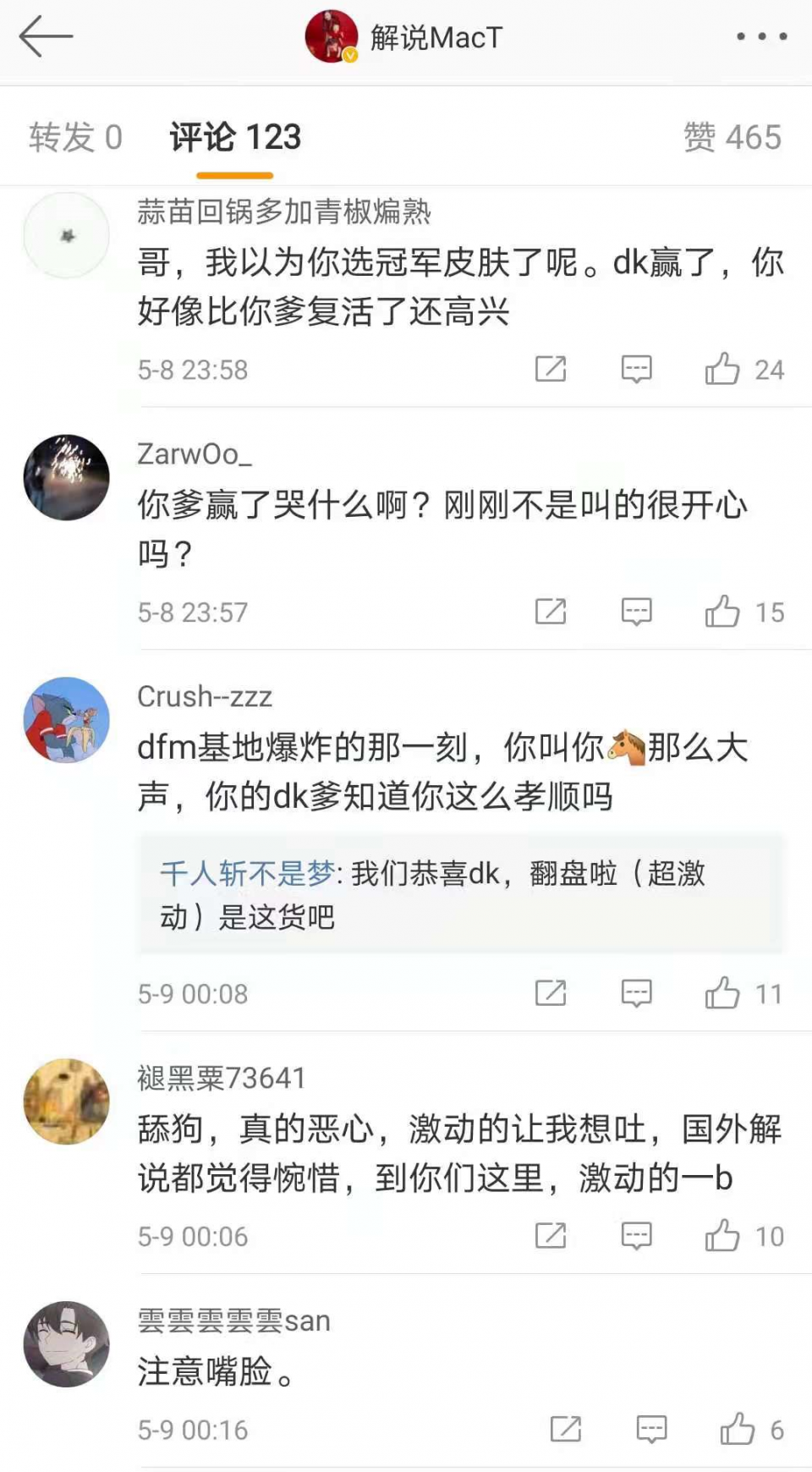The width and height of the screenshot is (812, 1472).
Task: Like the comment by 褪黑粟73641
Action: click(x=722, y=1236)
